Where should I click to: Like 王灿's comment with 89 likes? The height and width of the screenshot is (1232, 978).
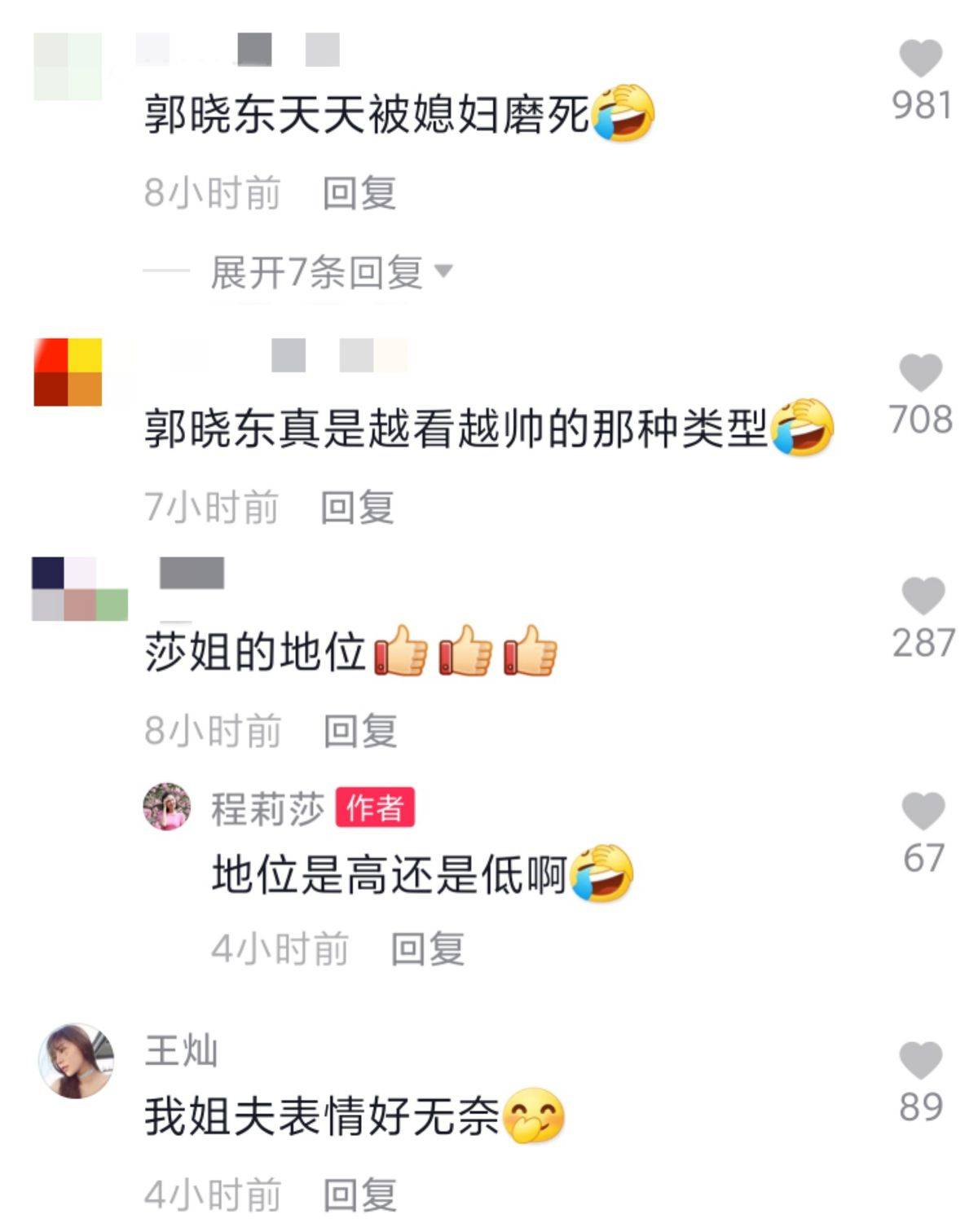(x=920, y=1061)
